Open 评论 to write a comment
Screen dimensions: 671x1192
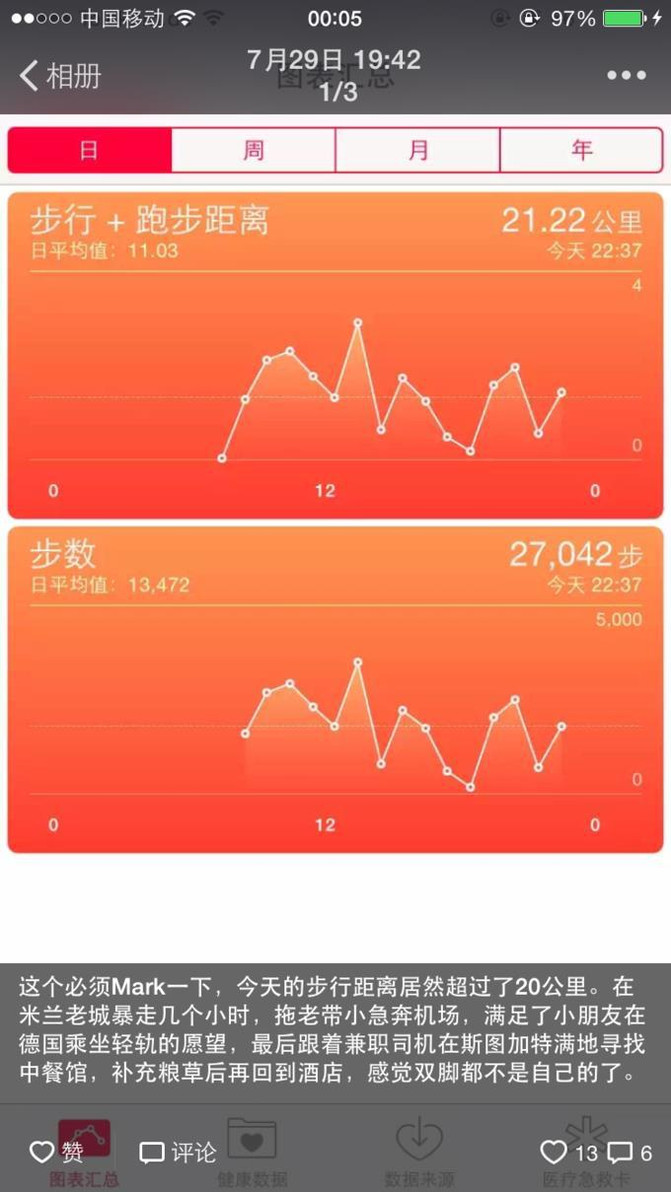[178, 1152]
